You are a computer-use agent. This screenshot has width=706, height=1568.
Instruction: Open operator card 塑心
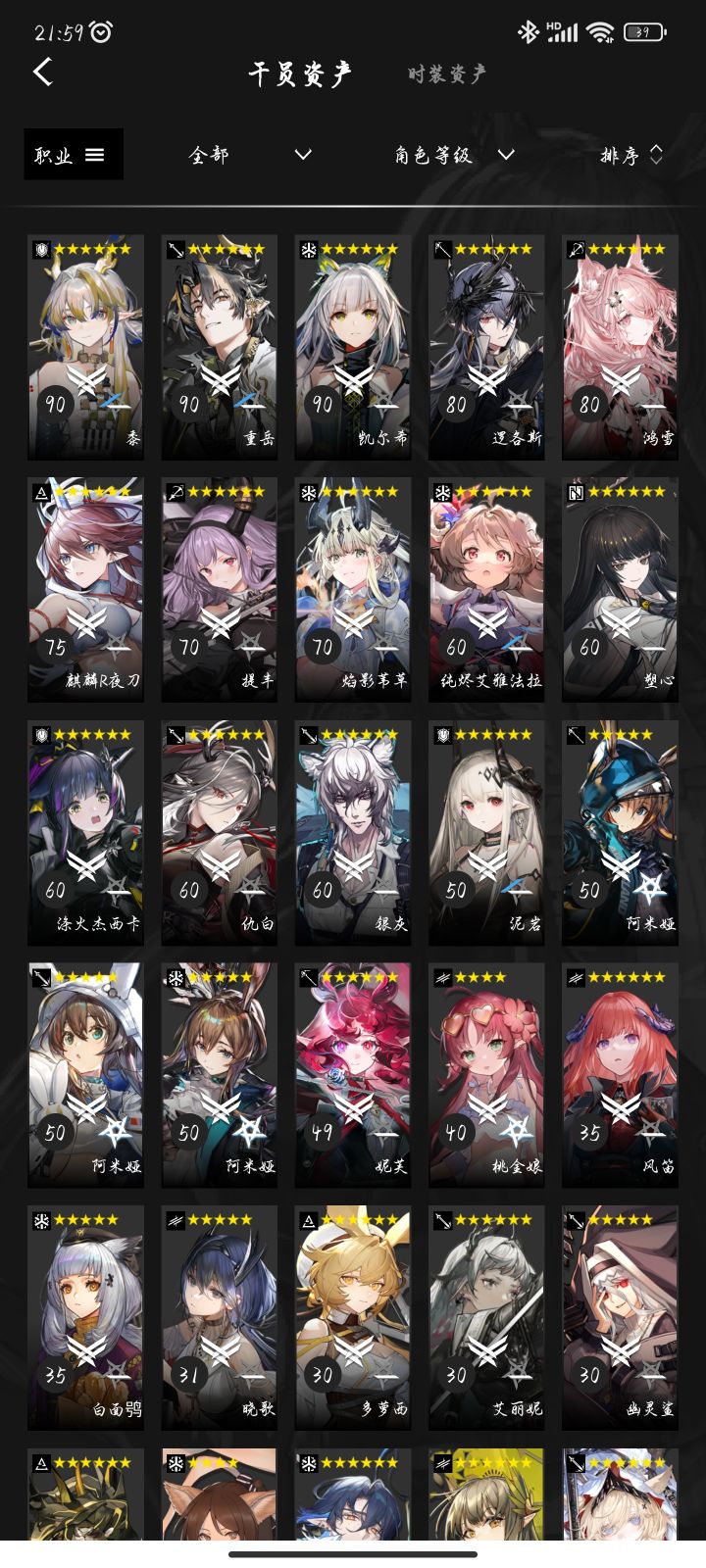click(x=620, y=590)
